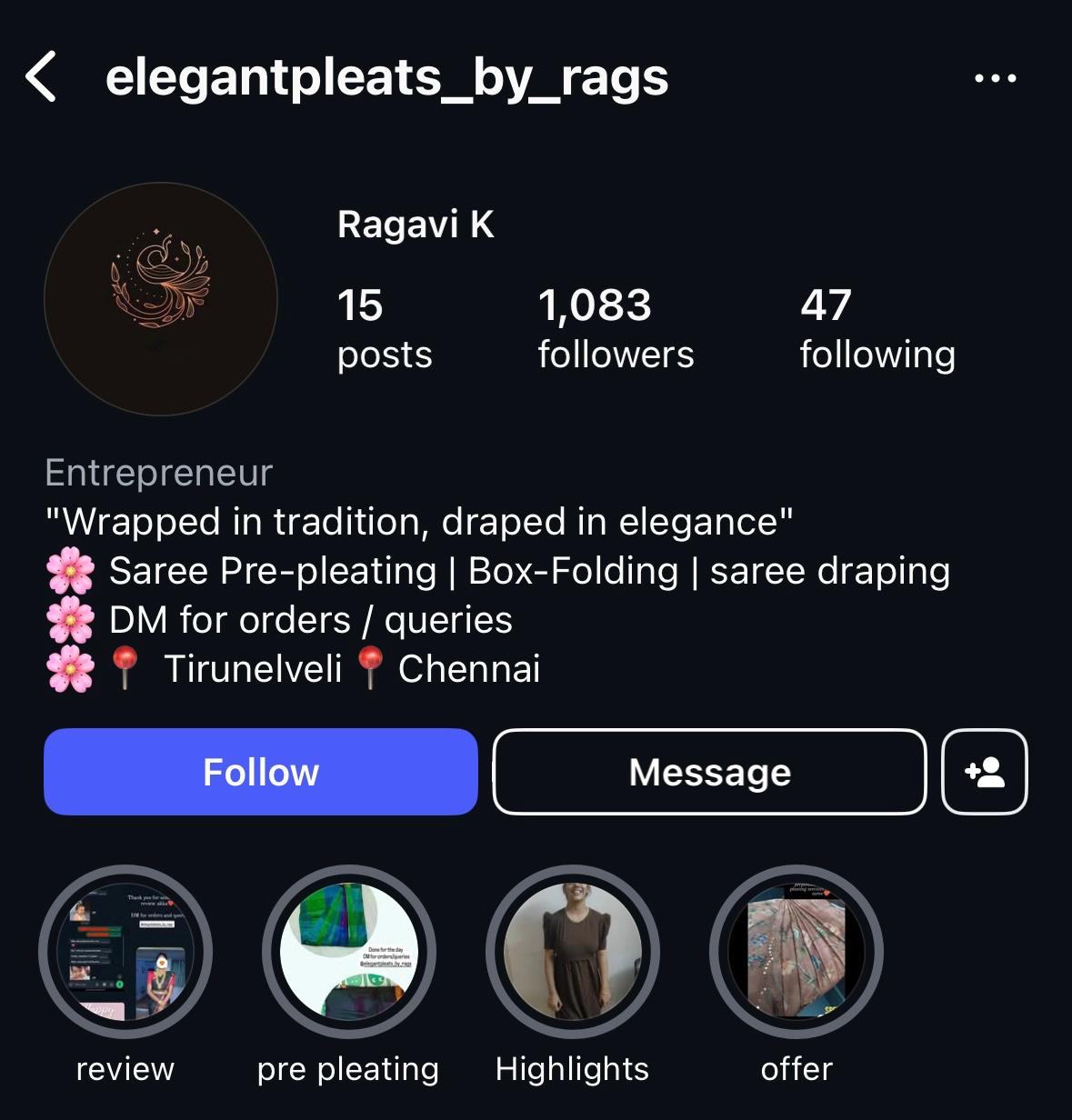Follow elegantpleats_by_rags

(x=261, y=772)
